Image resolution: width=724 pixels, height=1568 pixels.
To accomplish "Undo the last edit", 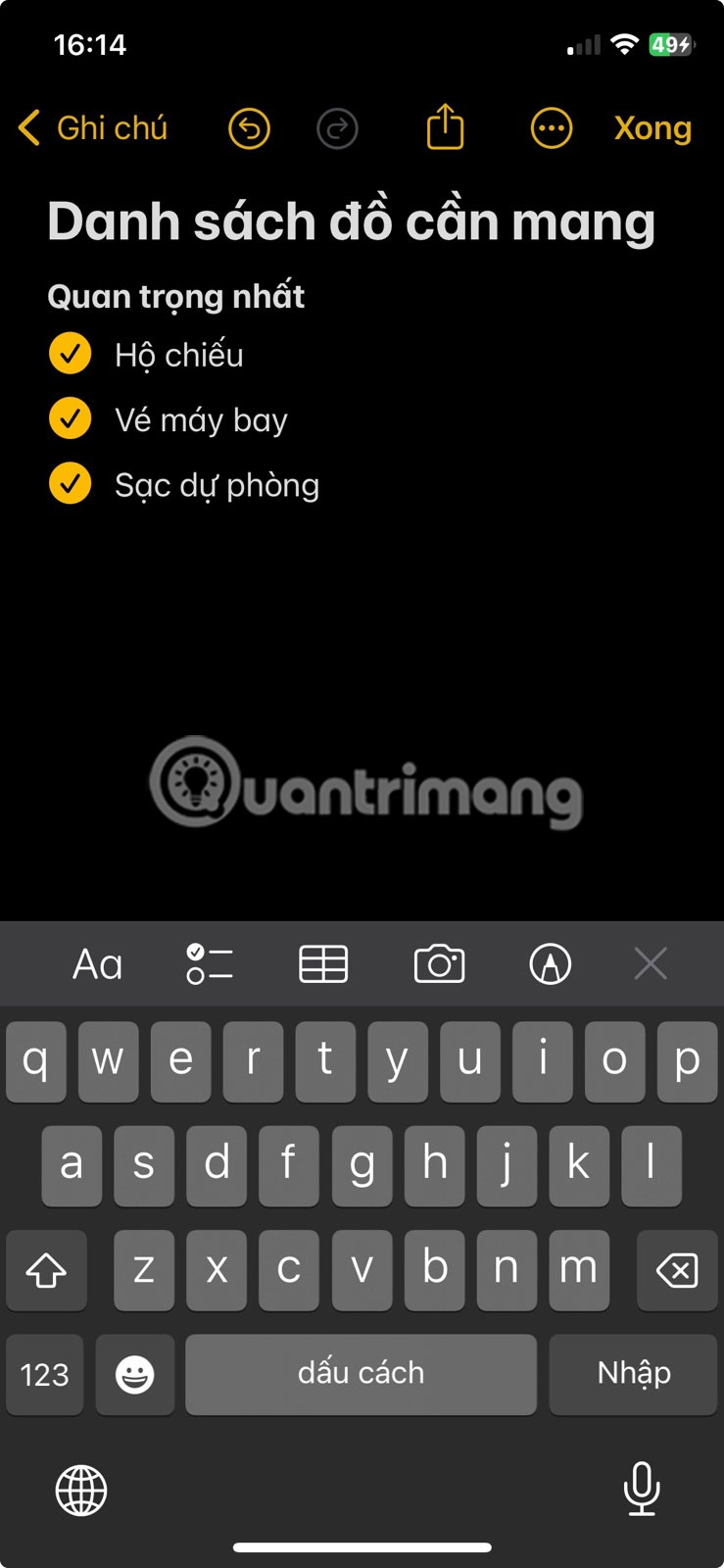I will click(249, 128).
